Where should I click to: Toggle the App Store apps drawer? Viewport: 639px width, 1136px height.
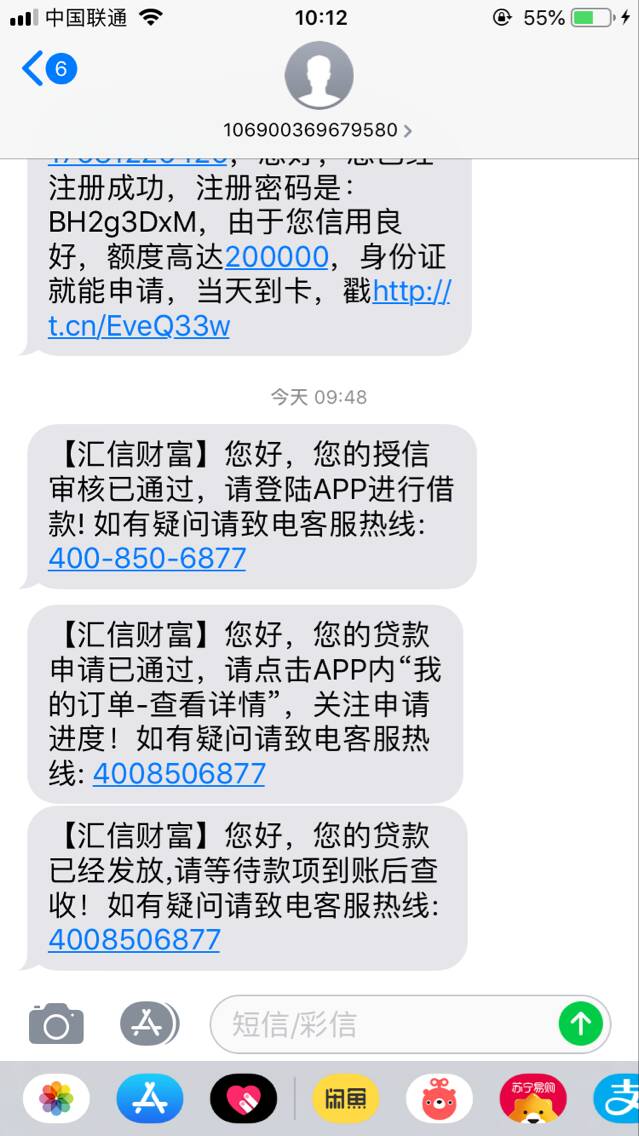(x=149, y=1023)
